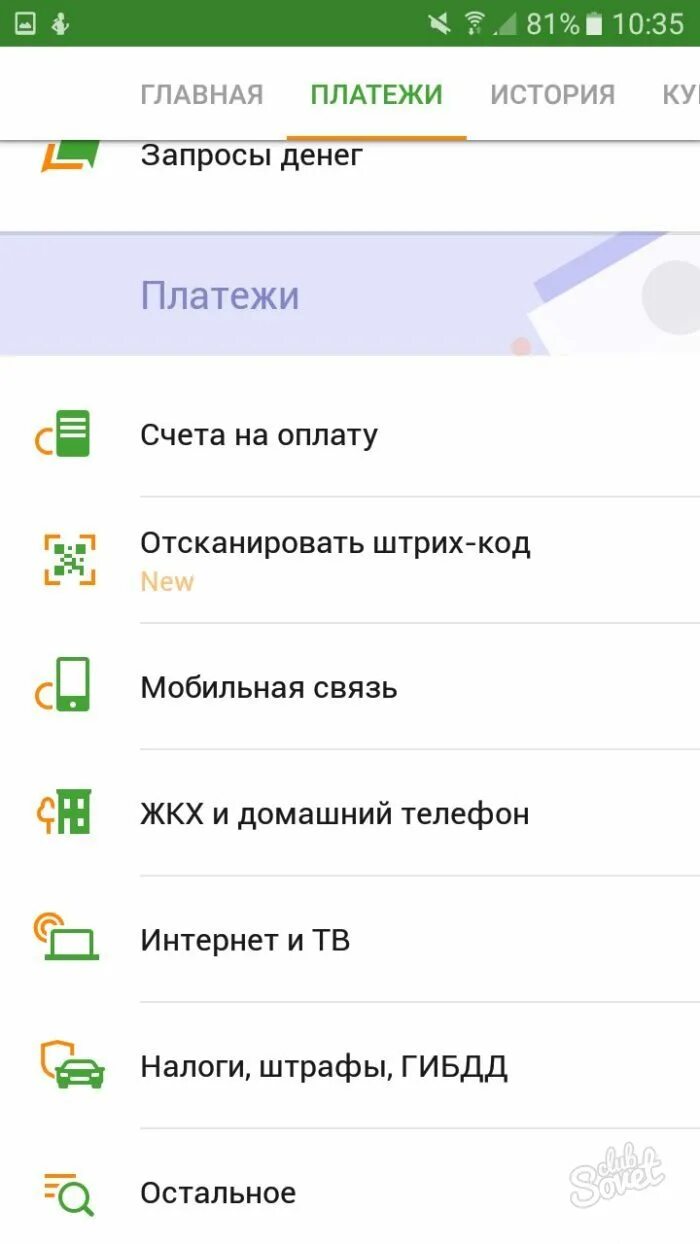
Task: Choose Интернет и ТВ payments
Action: [350, 940]
